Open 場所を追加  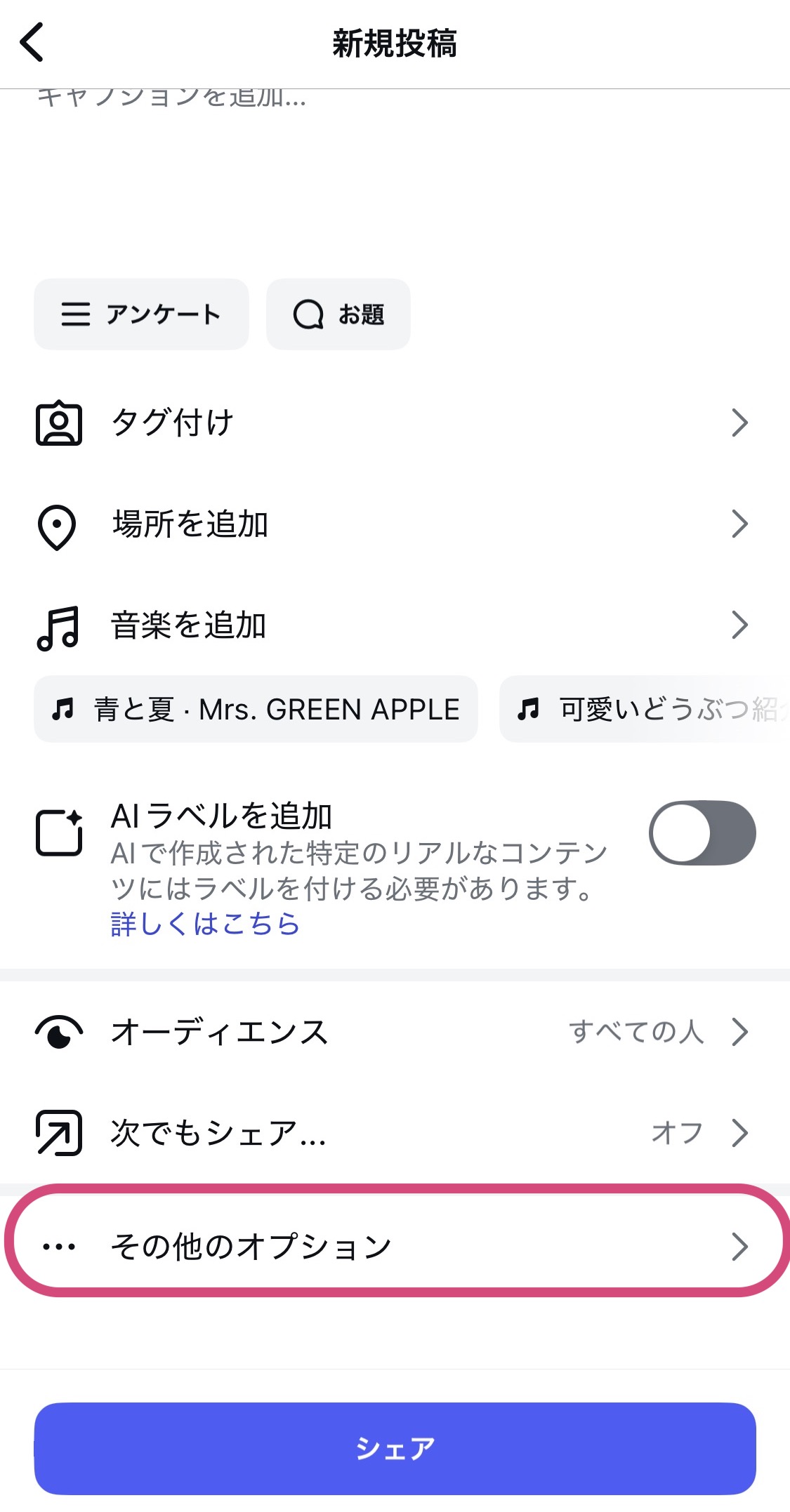pos(395,524)
